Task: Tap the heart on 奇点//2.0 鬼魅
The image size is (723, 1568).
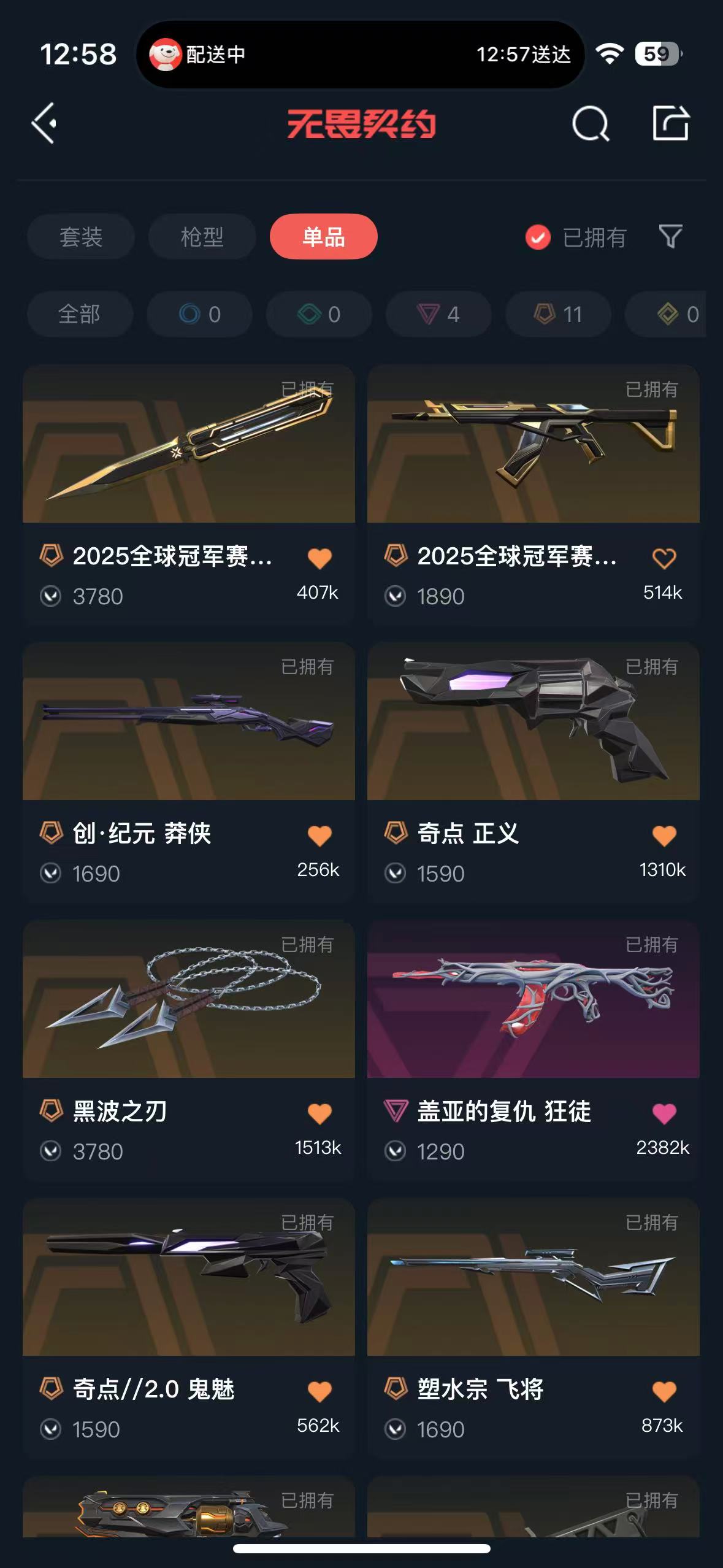Action: tap(319, 1391)
